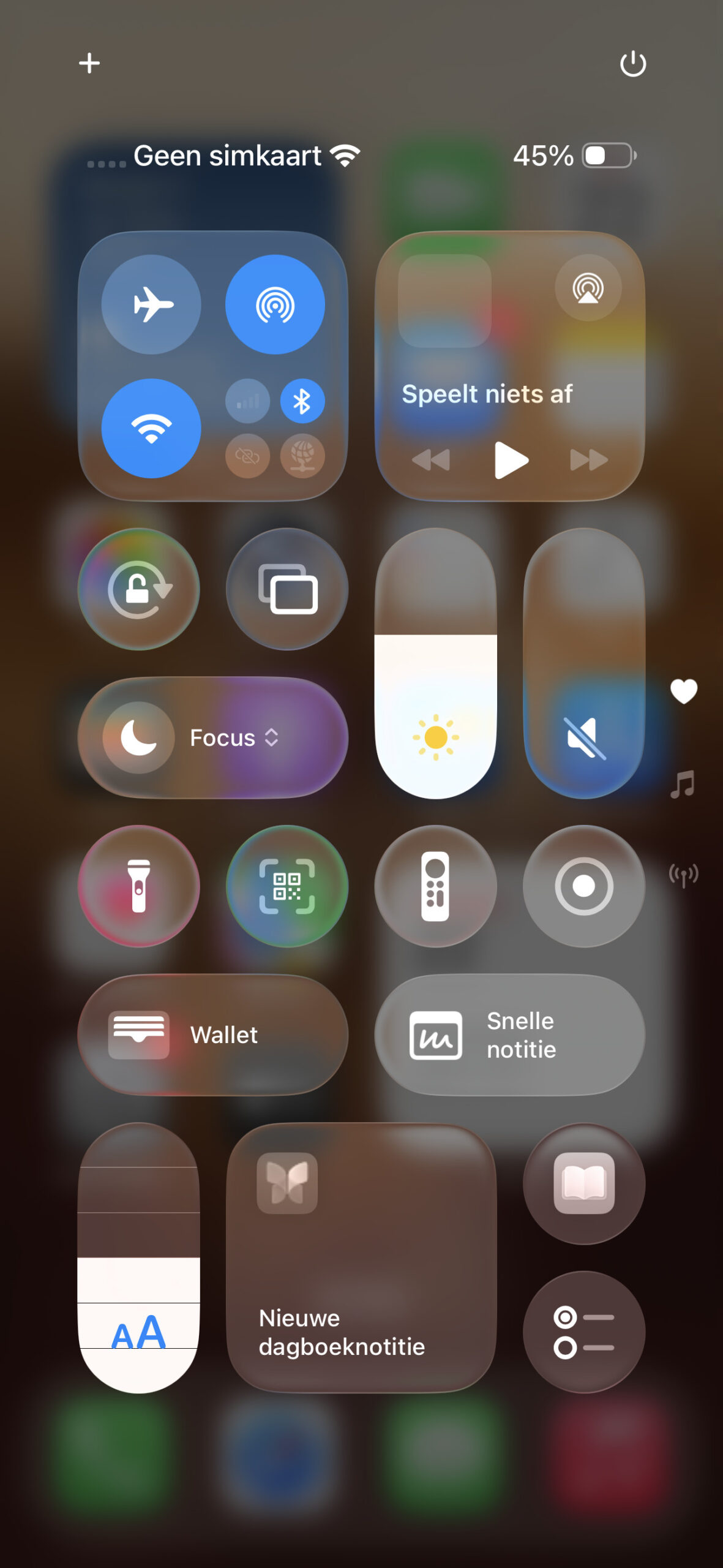
Task: Tap the power button icon
Action: (x=632, y=64)
